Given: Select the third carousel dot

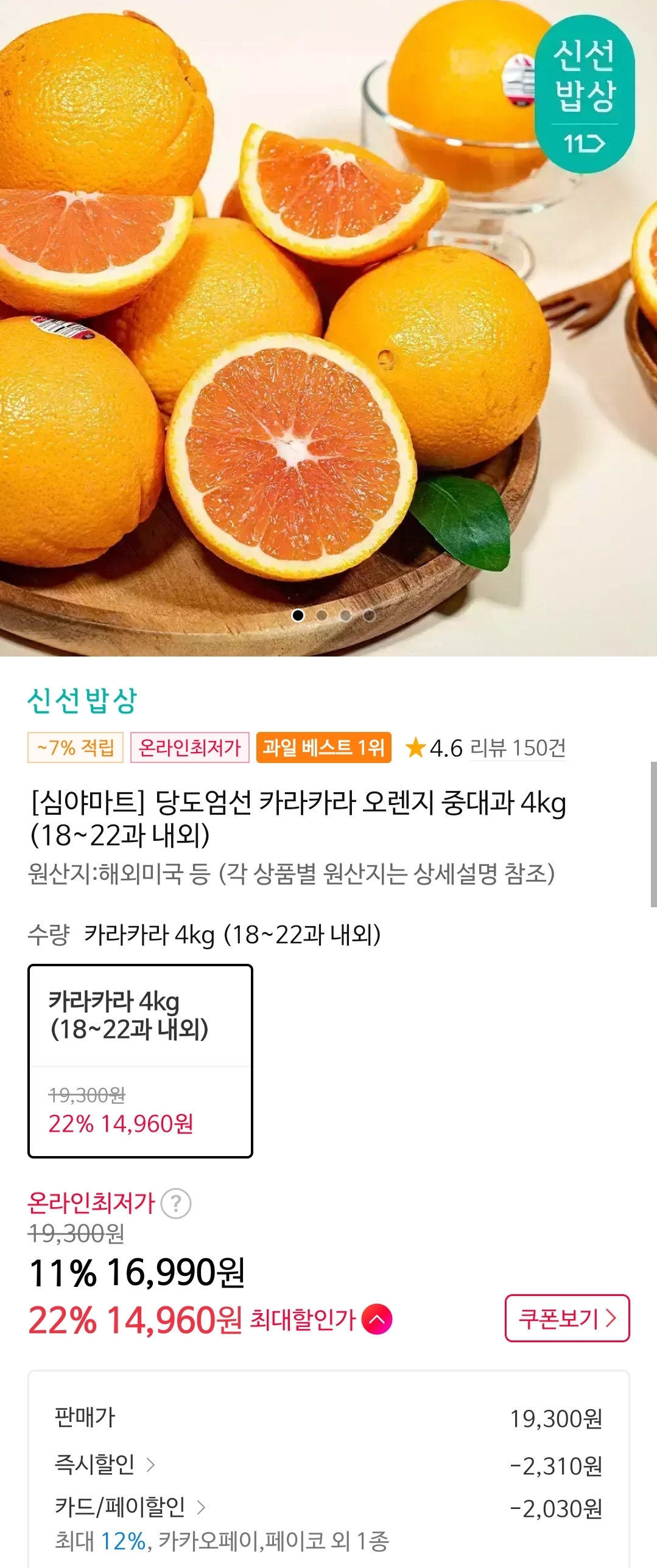Looking at the screenshot, I should 345,616.
